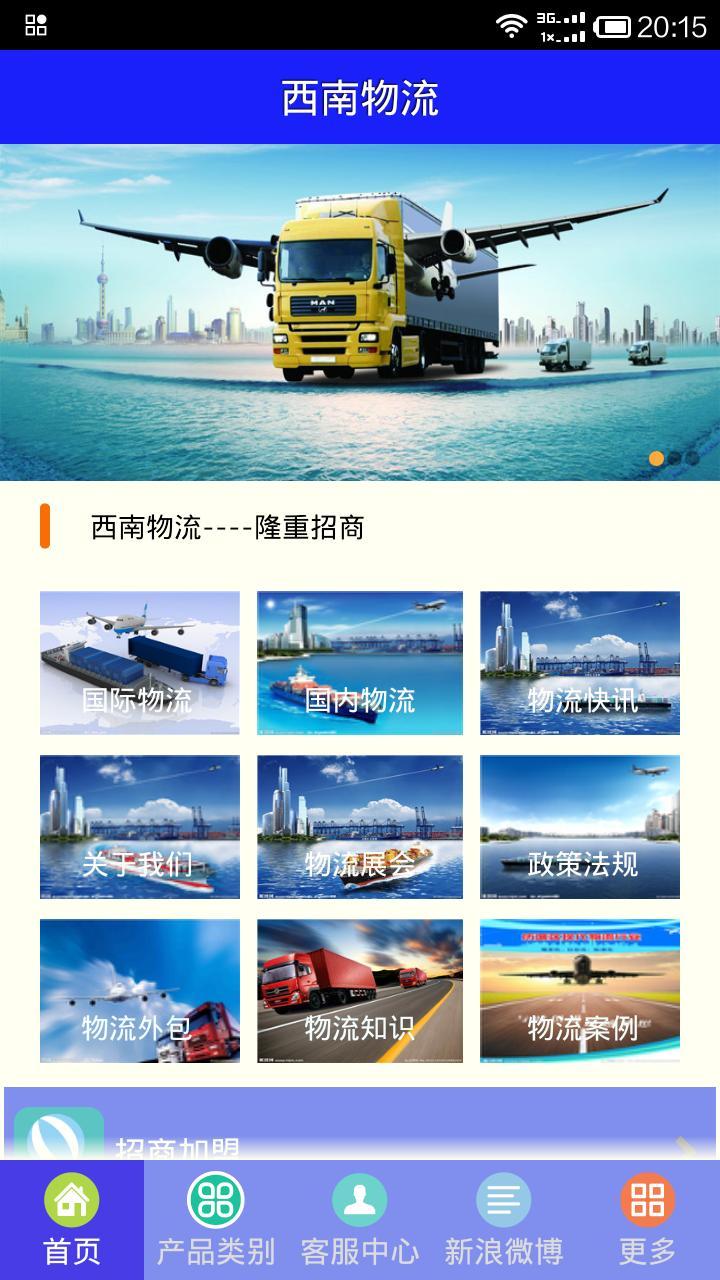720x1280 pixels.
Task: Open the 物流展会 tile
Action: pyautogui.click(x=360, y=827)
